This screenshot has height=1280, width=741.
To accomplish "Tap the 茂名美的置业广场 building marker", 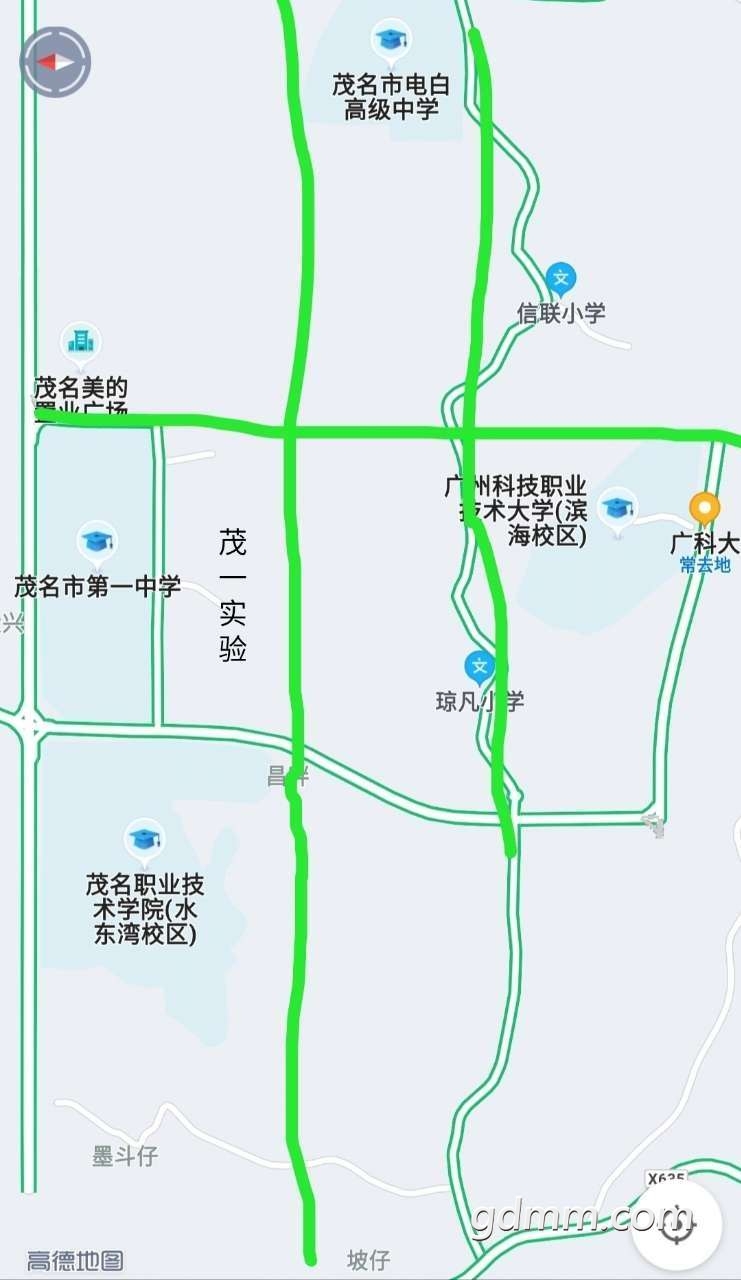I will pyautogui.click(x=80, y=342).
